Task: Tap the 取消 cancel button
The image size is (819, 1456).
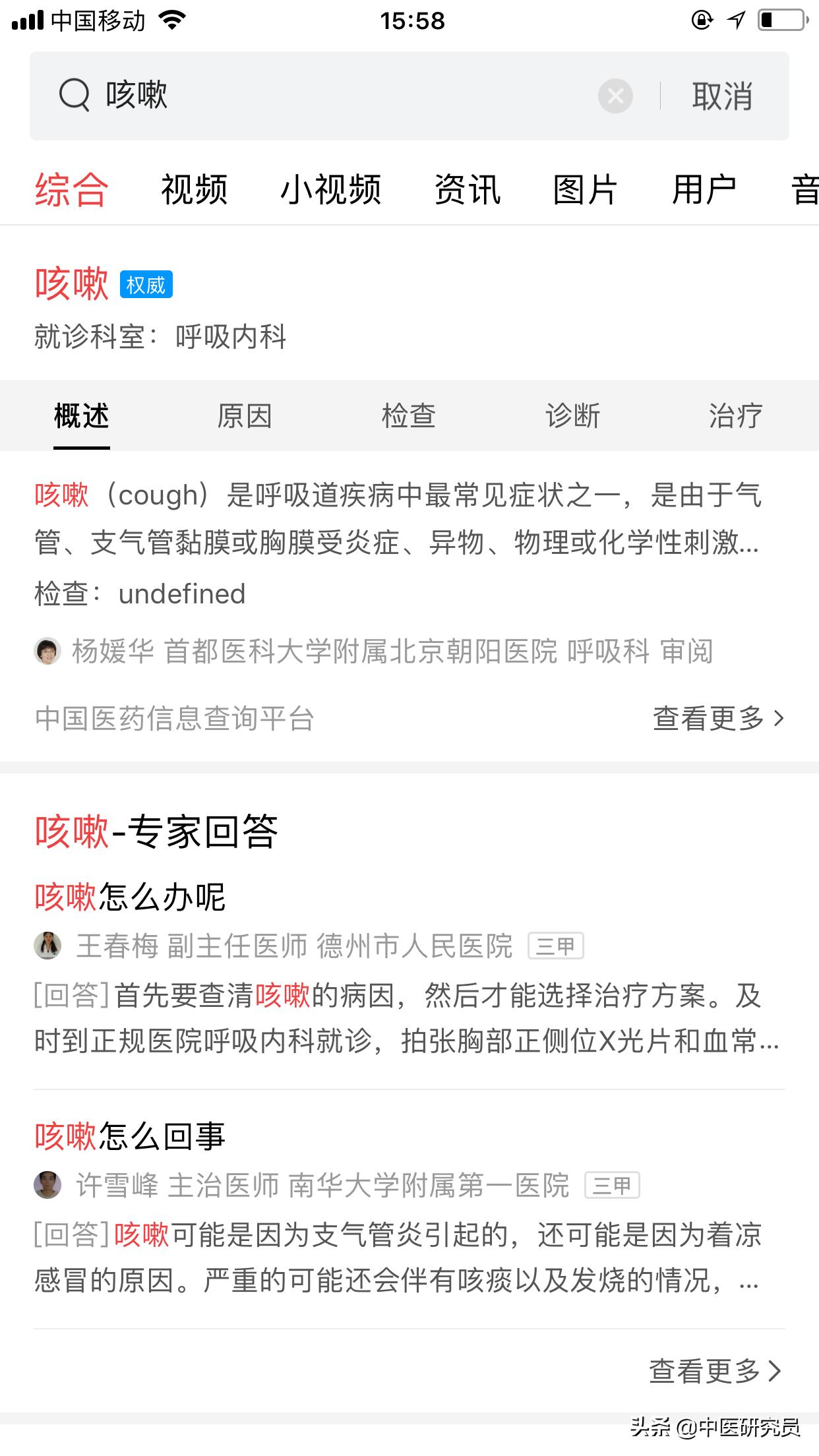Action: [x=721, y=97]
